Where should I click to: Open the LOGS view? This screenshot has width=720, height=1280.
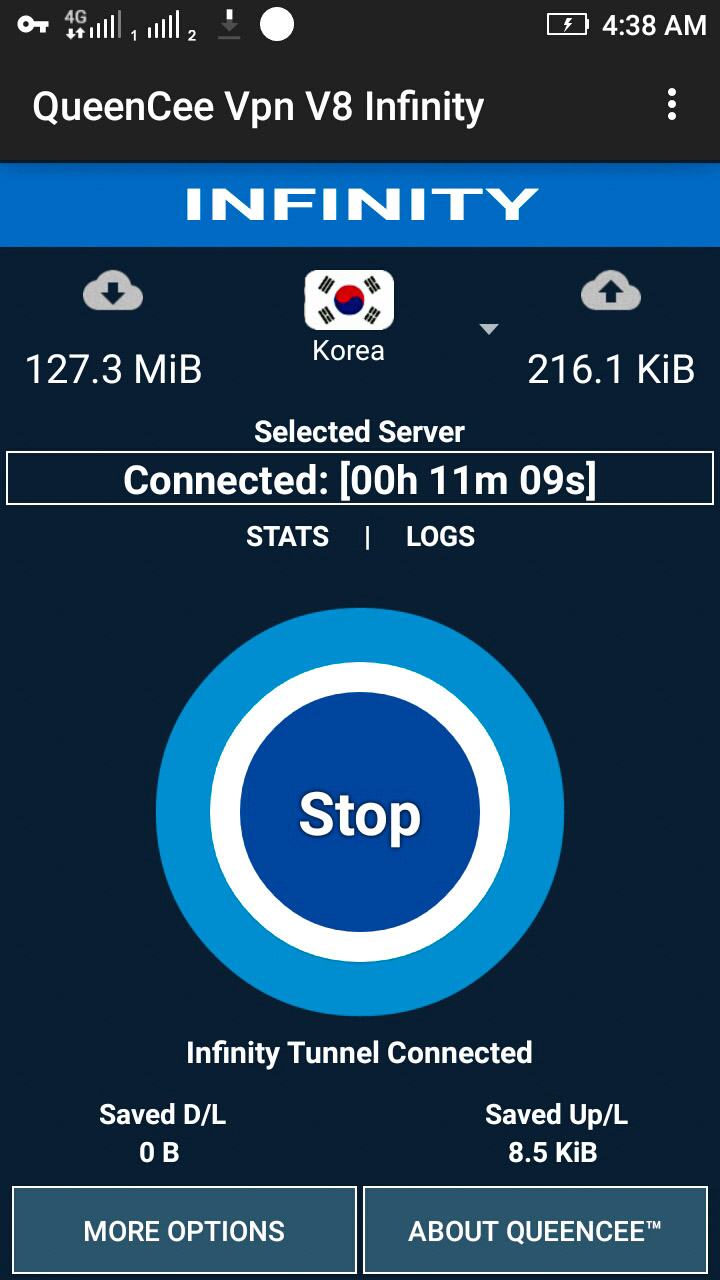(x=440, y=537)
